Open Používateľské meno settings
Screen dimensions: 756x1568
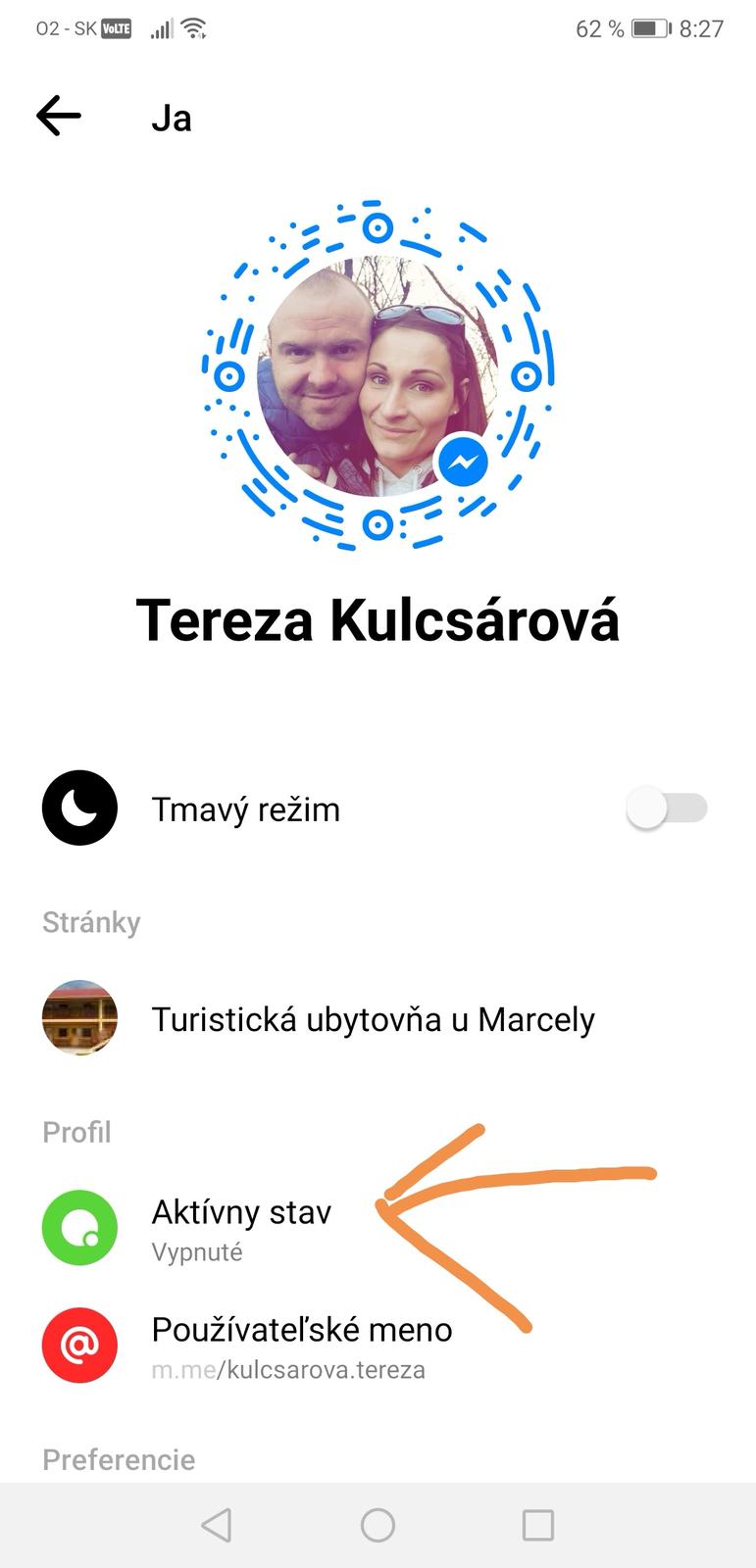click(301, 1346)
